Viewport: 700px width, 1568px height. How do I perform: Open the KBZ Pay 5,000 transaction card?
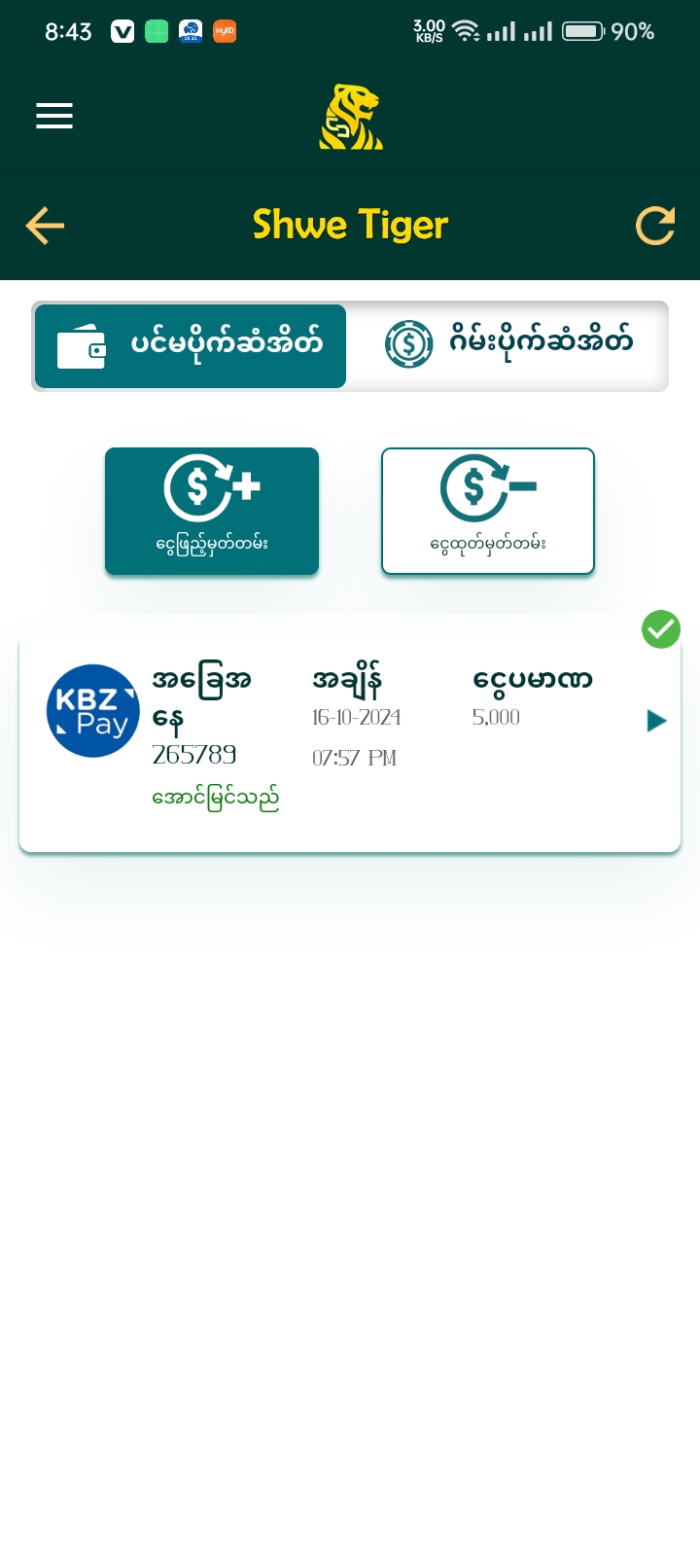(350, 743)
